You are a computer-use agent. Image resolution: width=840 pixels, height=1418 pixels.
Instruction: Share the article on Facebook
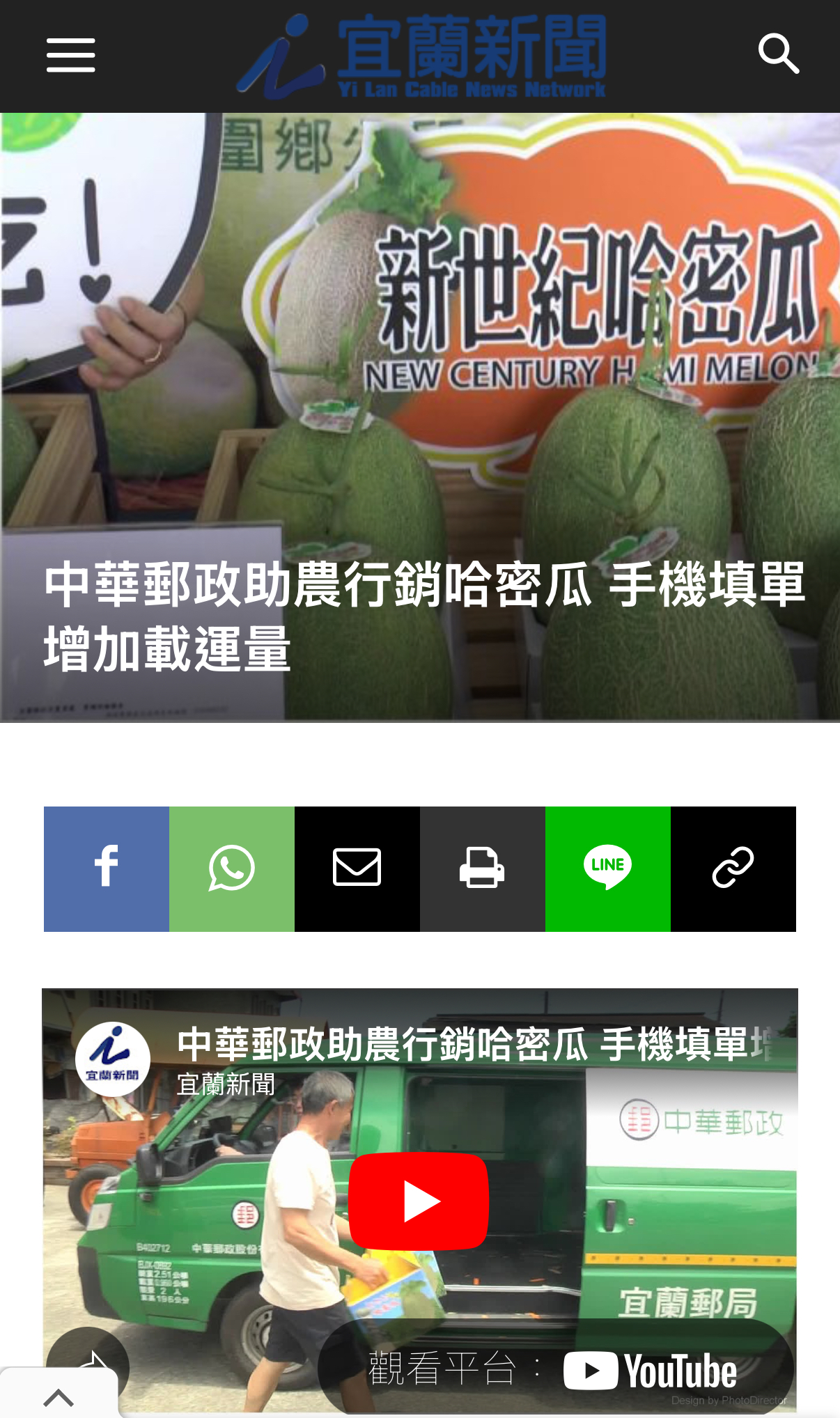pyautogui.click(x=107, y=869)
